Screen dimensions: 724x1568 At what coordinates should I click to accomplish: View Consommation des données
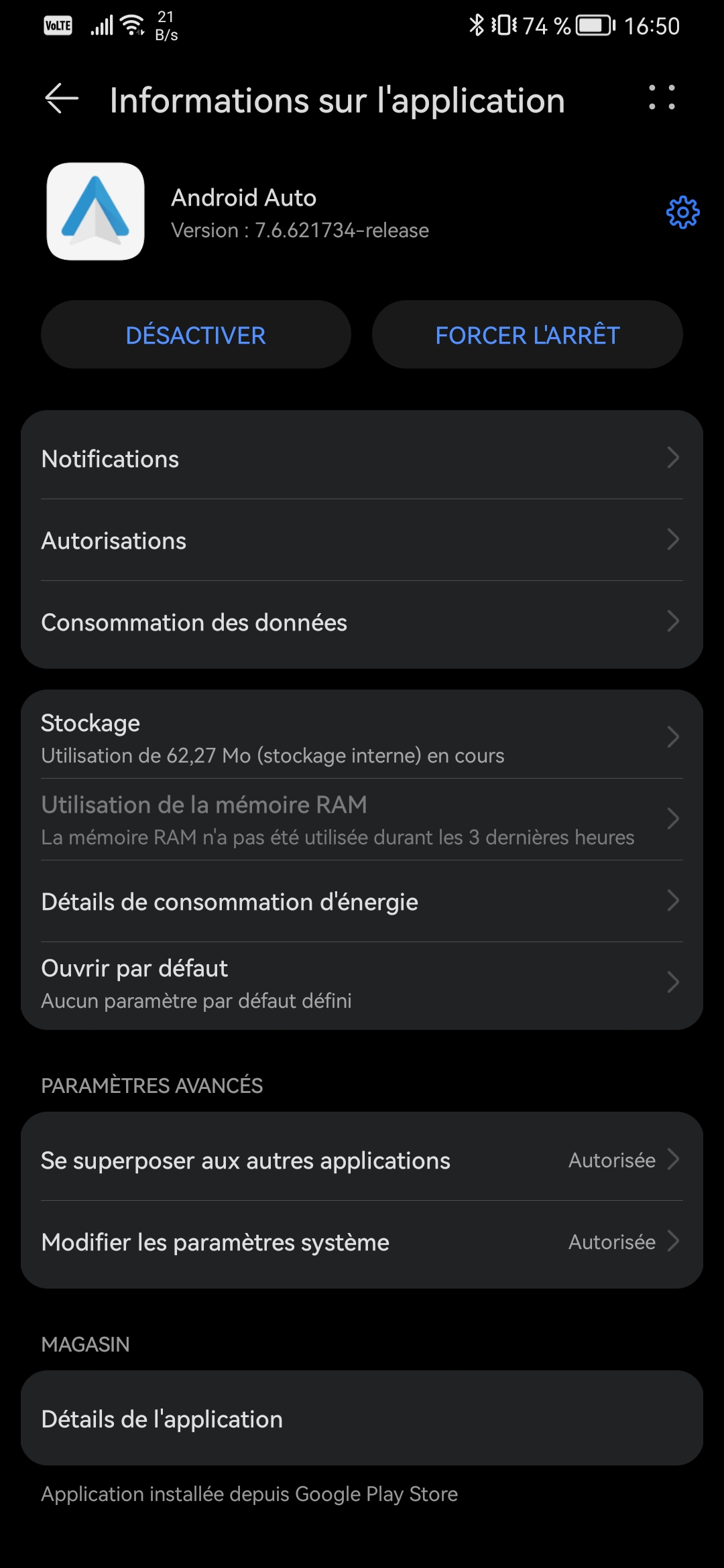pyautogui.click(x=362, y=622)
